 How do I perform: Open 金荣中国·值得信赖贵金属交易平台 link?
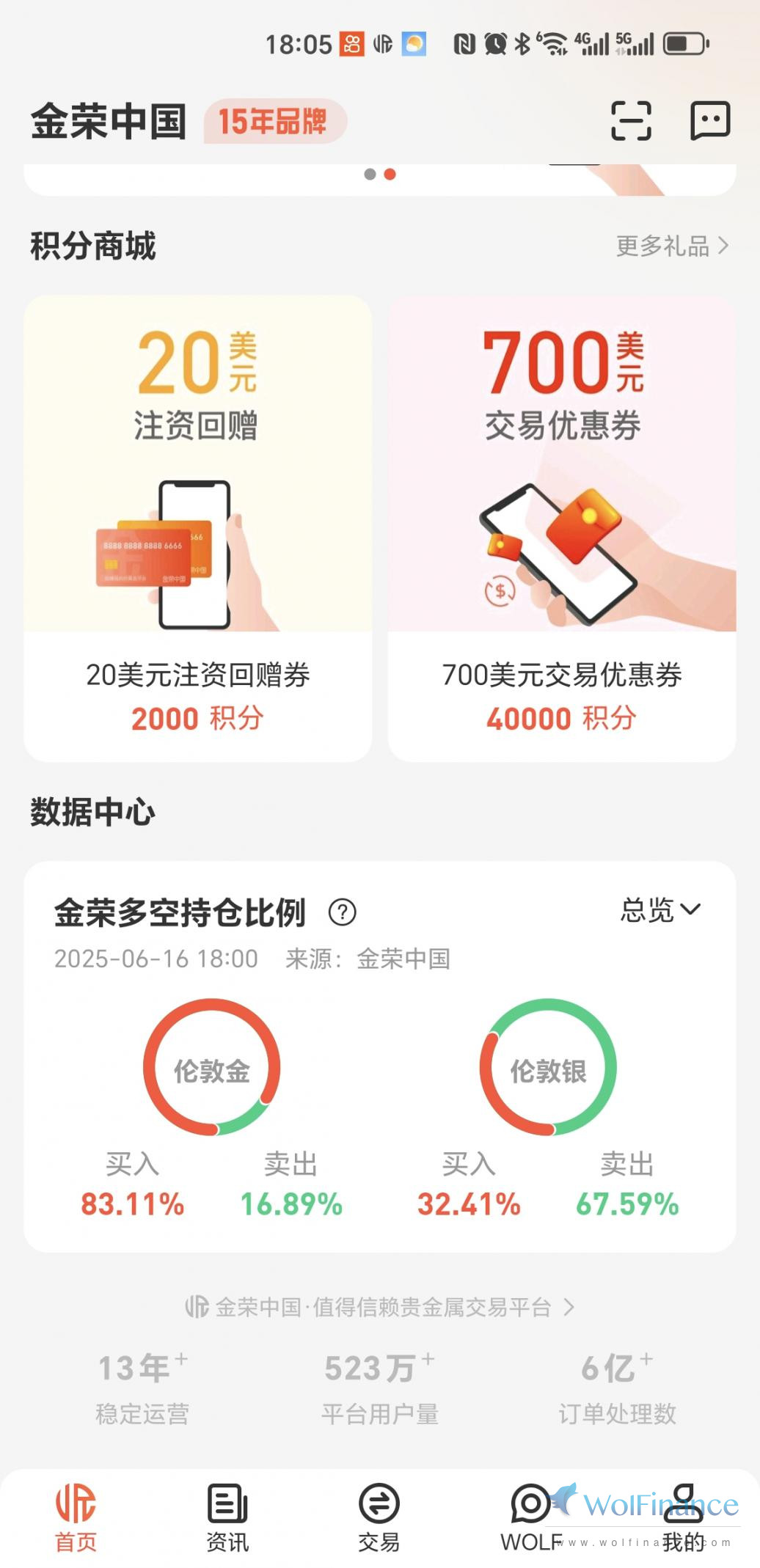[x=380, y=1307]
